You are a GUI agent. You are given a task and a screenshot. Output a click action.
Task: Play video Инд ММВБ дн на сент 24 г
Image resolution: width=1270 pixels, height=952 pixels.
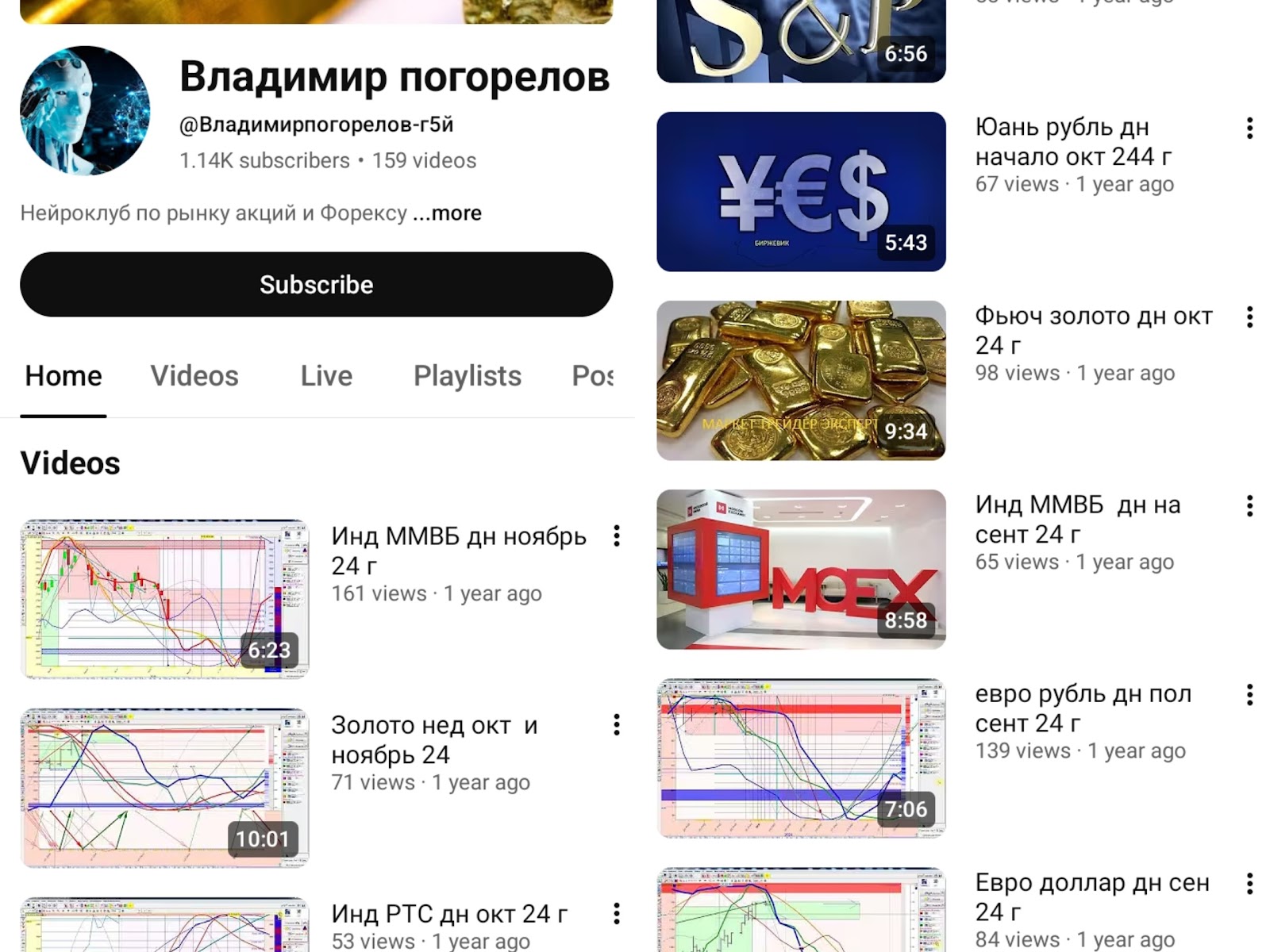click(x=801, y=569)
